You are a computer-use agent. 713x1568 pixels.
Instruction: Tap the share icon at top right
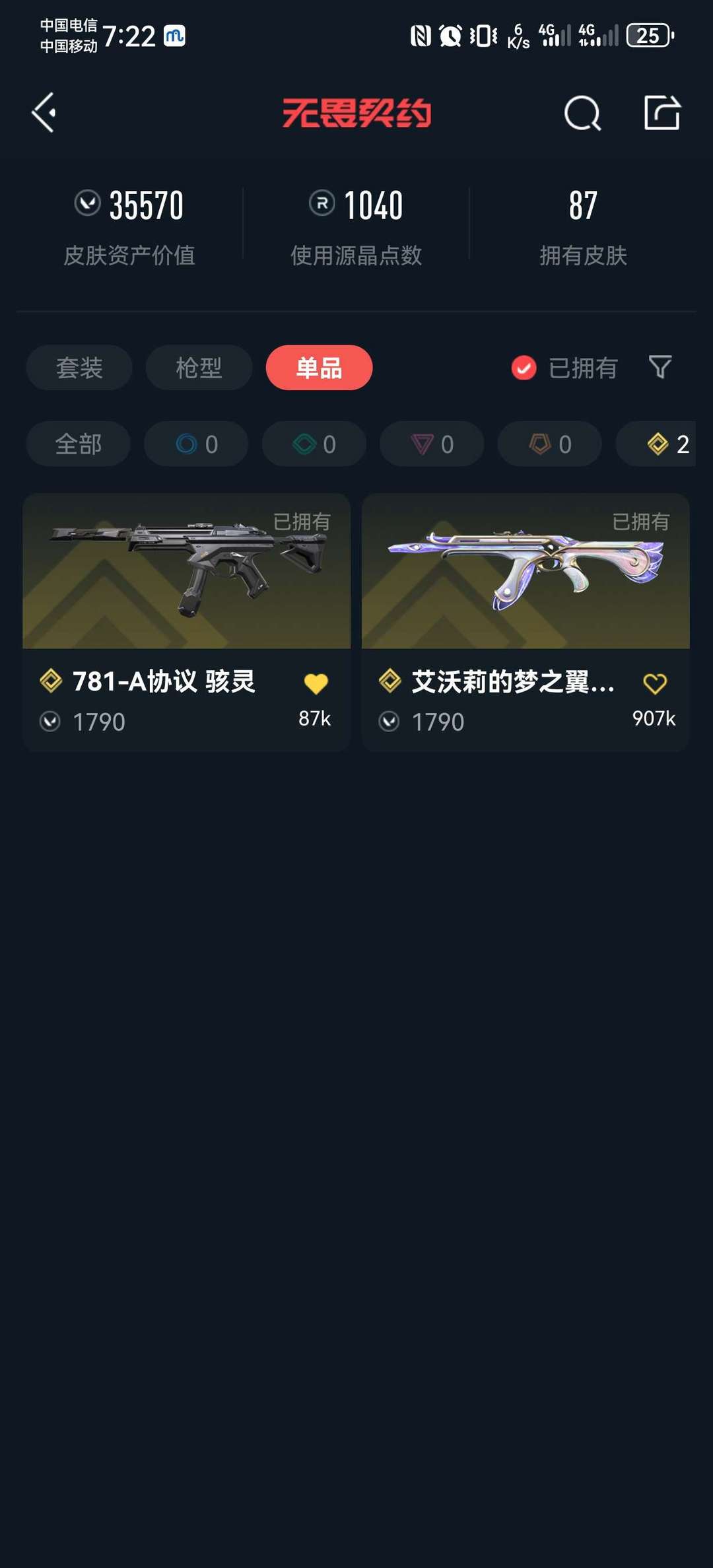(663, 112)
